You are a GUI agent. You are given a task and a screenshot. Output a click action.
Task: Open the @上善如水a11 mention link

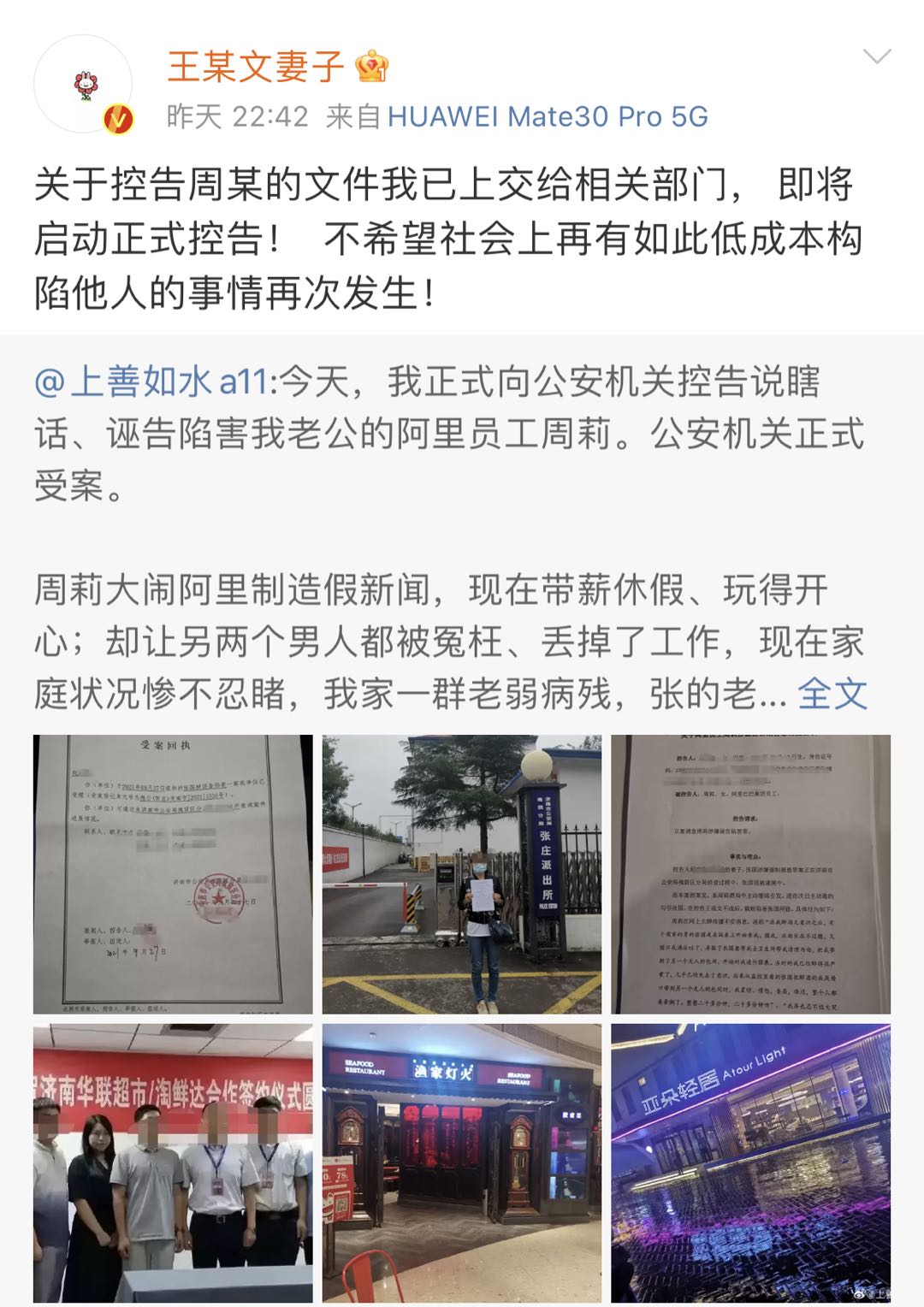(x=152, y=382)
